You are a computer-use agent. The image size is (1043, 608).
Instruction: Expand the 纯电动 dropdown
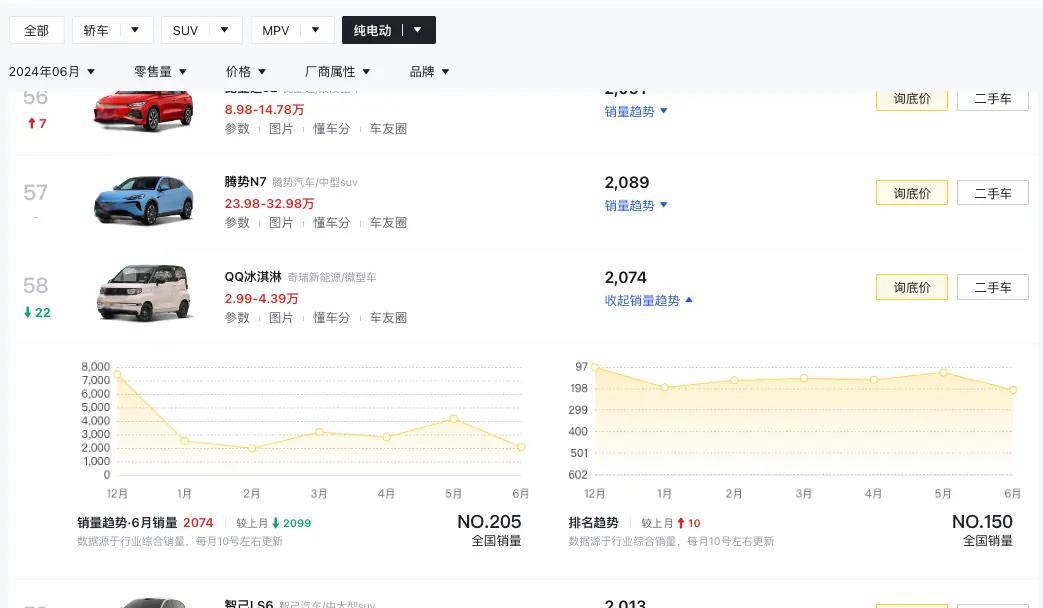coord(388,30)
